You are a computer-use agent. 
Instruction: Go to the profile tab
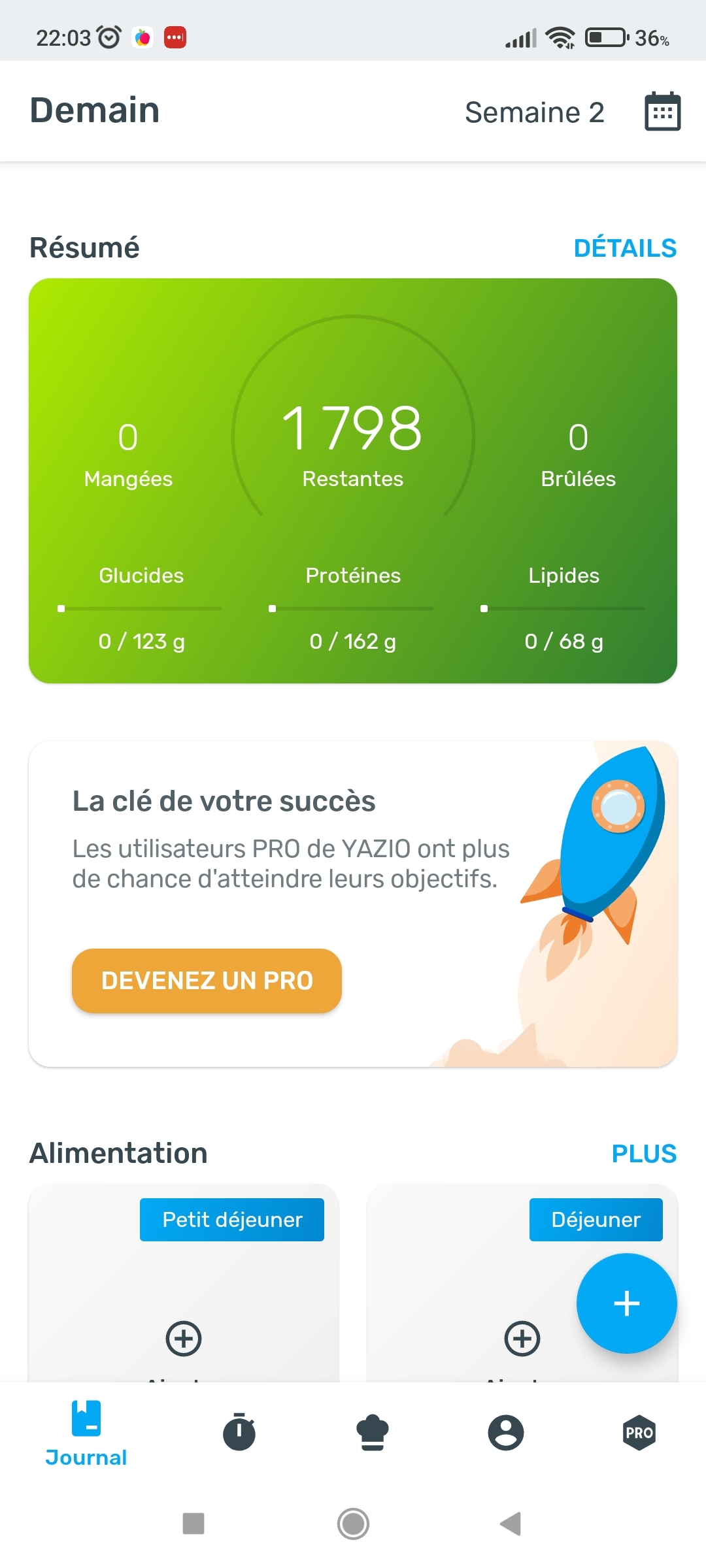point(506,1432)
